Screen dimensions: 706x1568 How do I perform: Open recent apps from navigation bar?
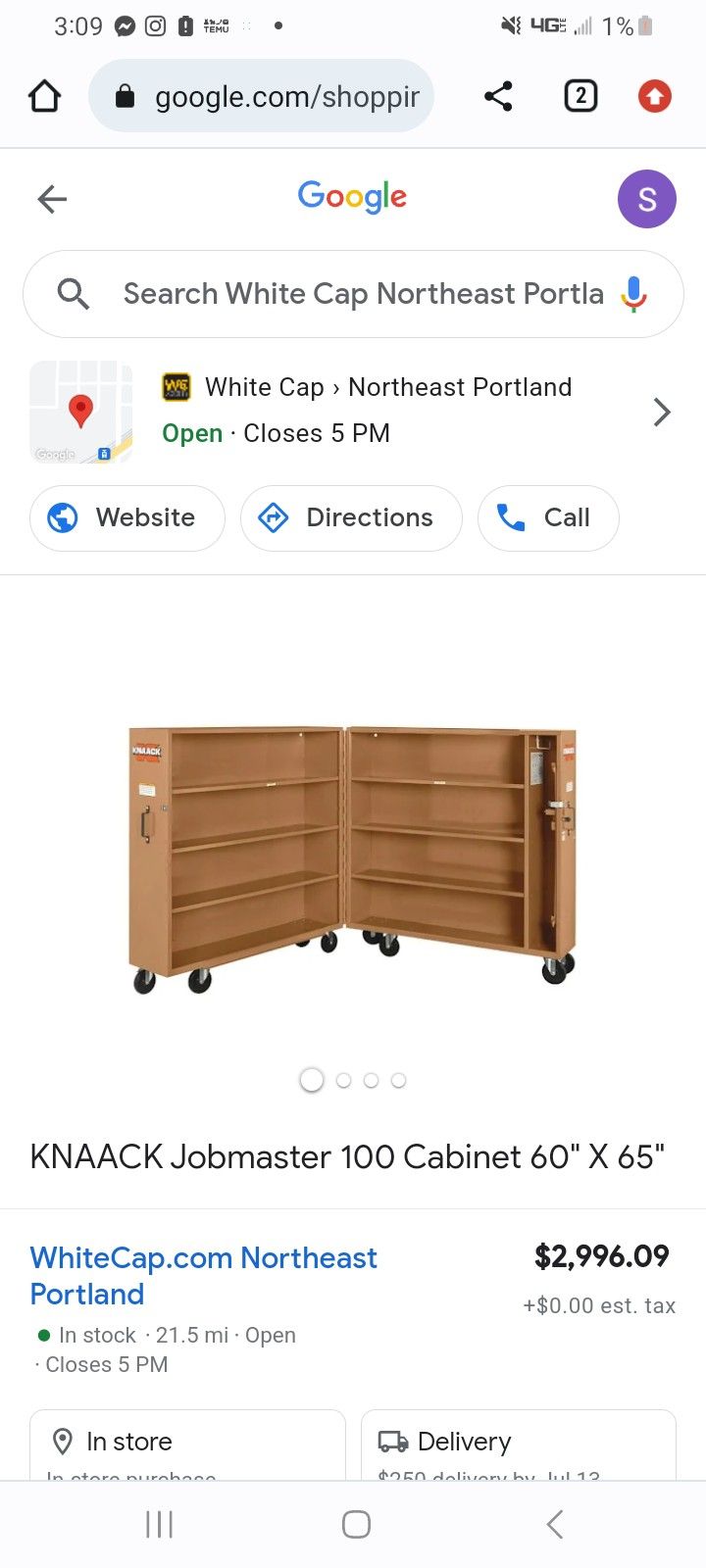click(x=159, y=1524)
